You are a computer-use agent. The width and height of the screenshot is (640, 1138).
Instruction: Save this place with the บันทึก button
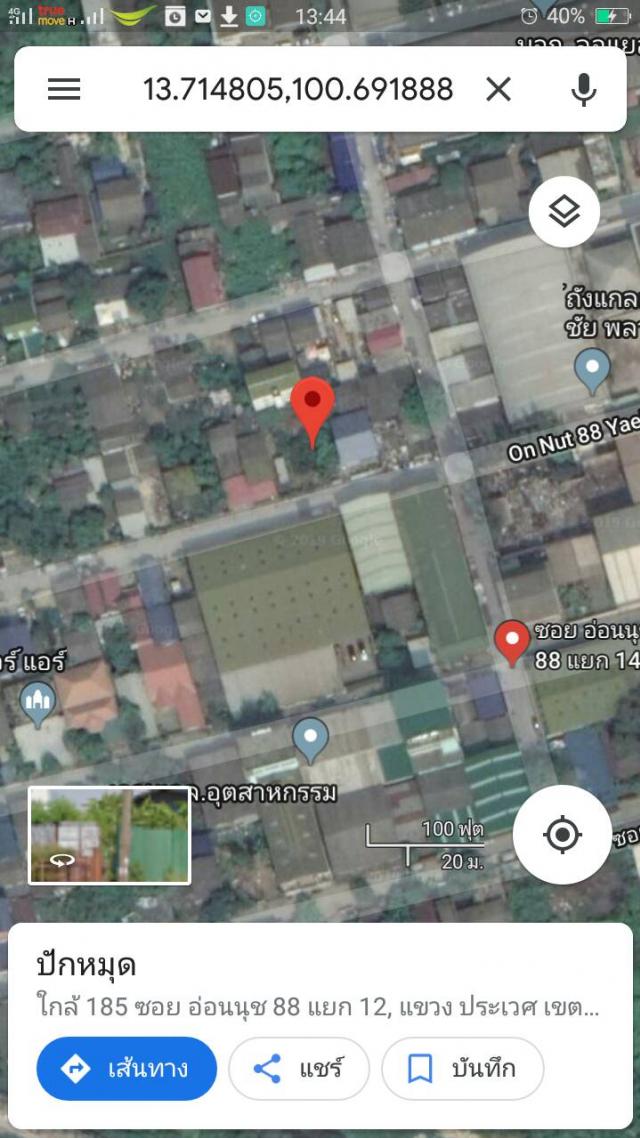pos(462,1068)
